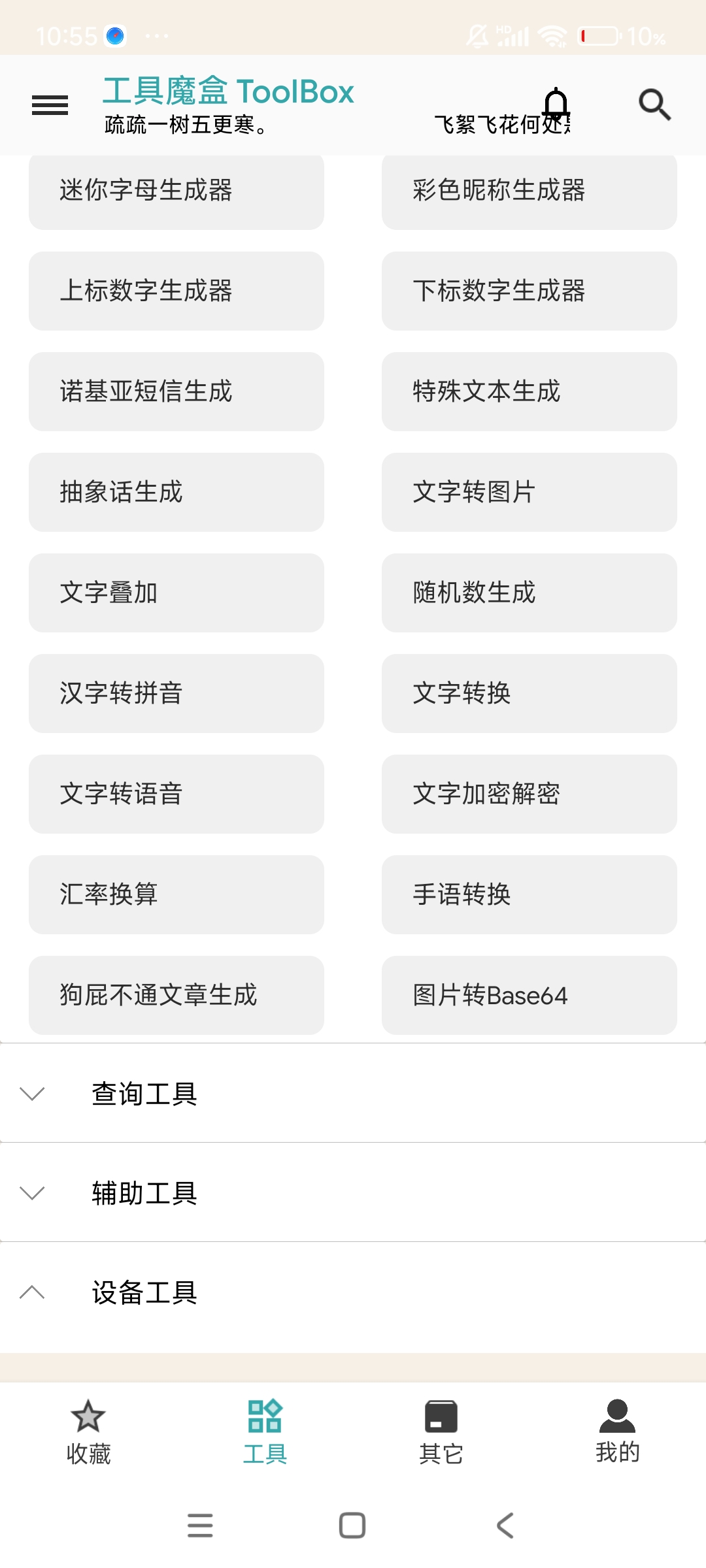Select 文字转图片 tool
Viewport: 706px width, 1568px height.
point(529,492)
